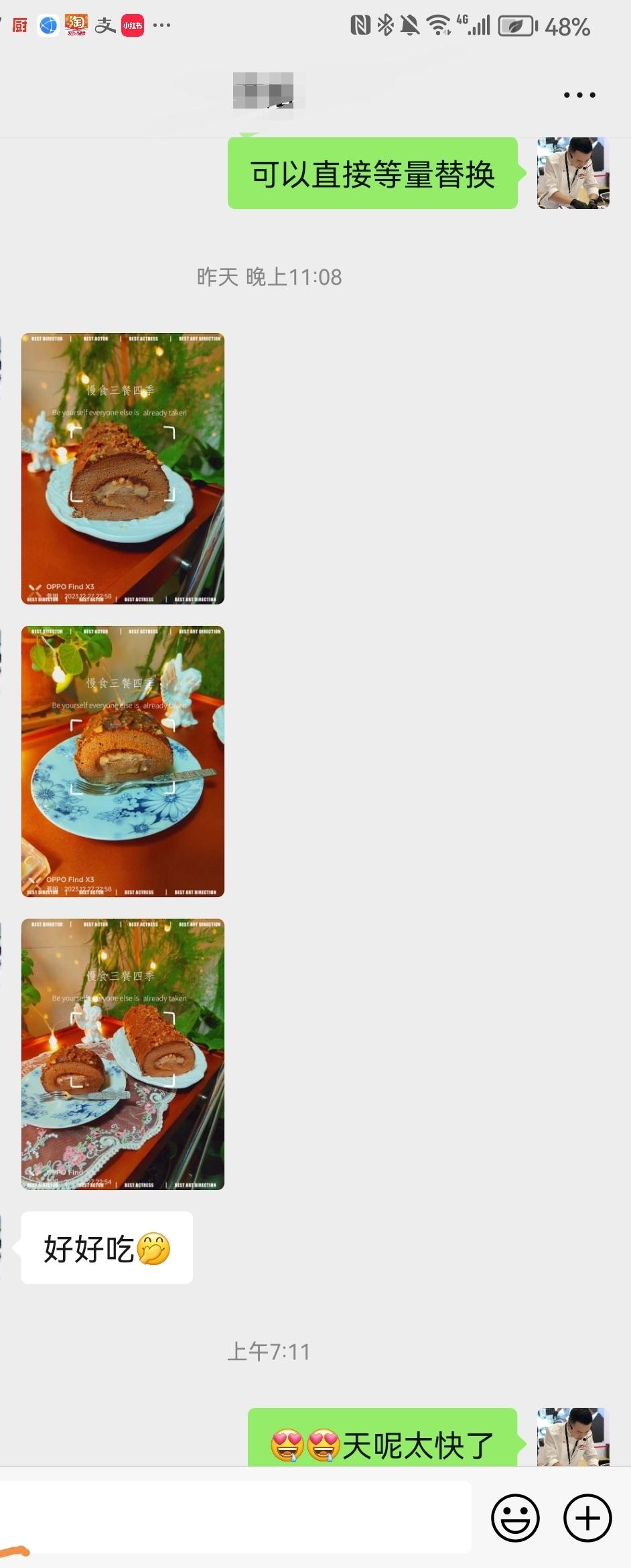Open the chat info three-dot menu
This screenshot has width=631, height=1568.
(579, 95)
